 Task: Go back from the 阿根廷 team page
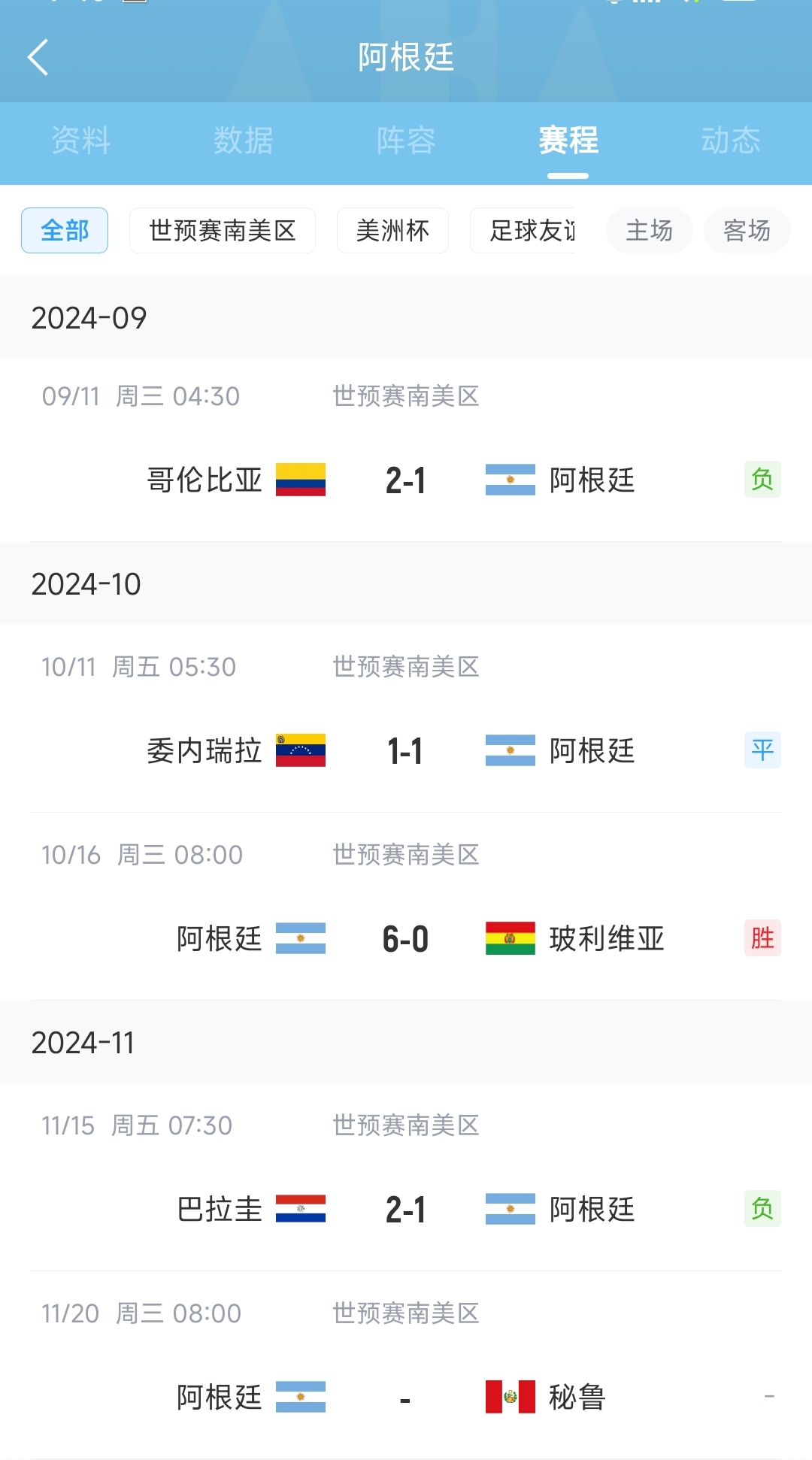point(38,57)
